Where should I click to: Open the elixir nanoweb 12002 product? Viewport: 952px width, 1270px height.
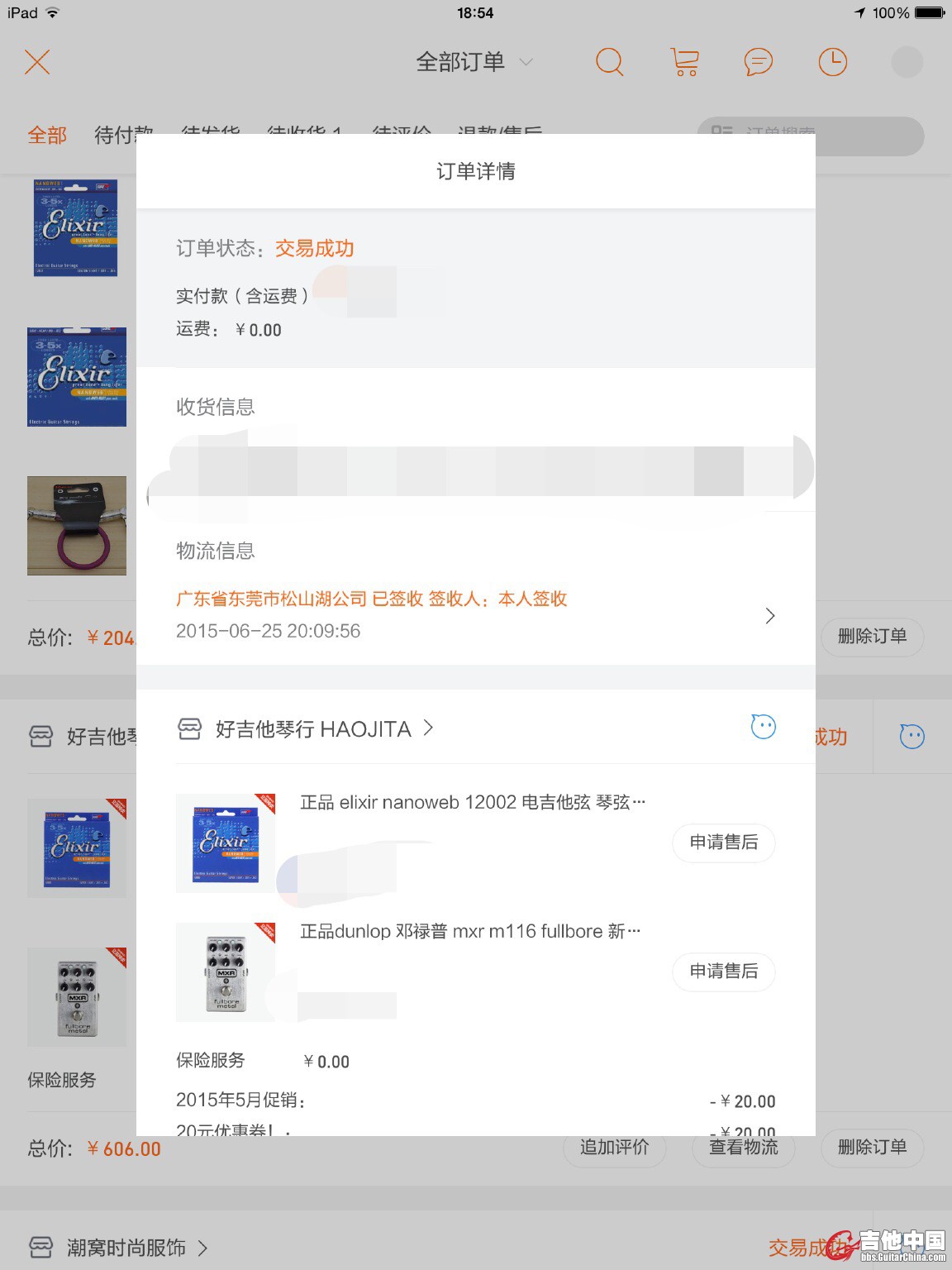(x=472, y=802)
